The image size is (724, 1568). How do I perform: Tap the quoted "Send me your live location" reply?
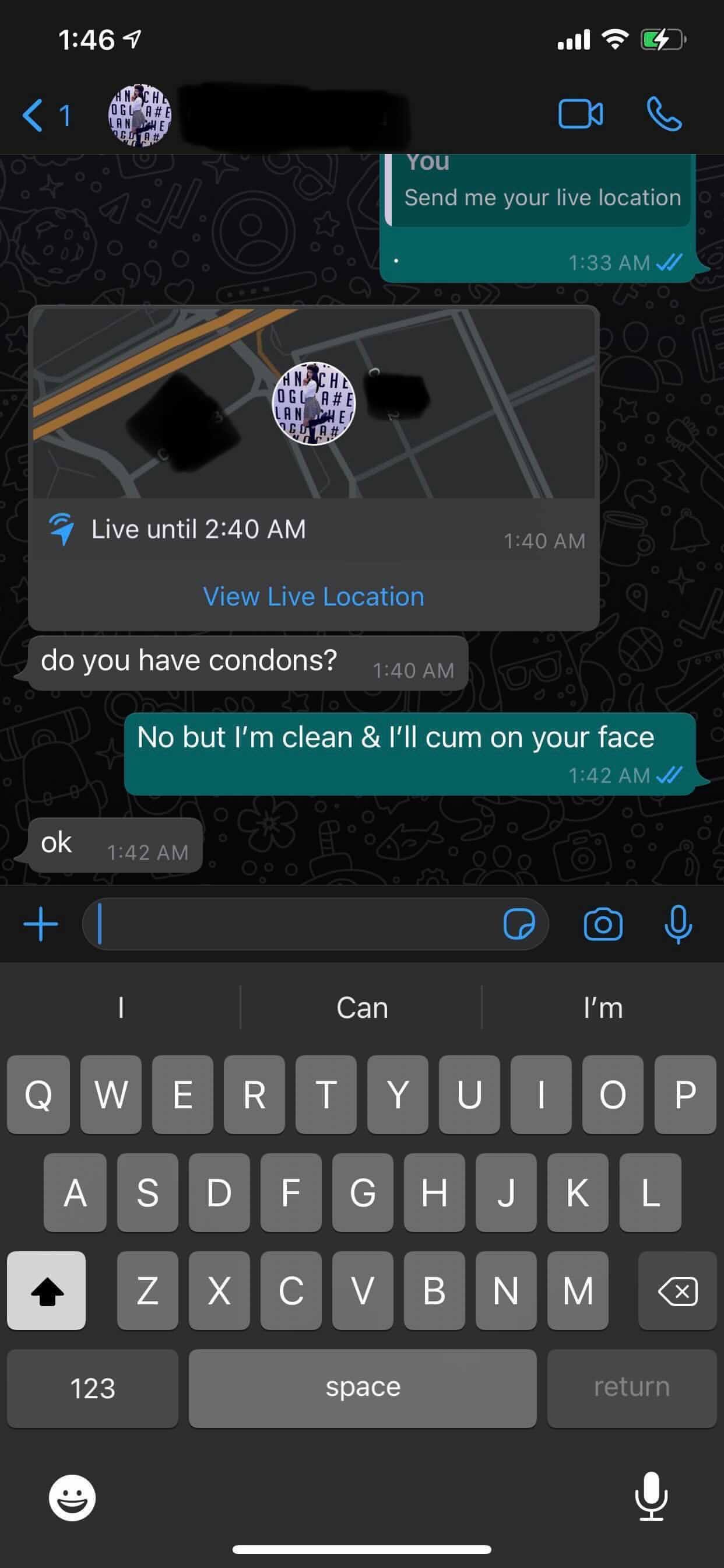tap(540, 192)
